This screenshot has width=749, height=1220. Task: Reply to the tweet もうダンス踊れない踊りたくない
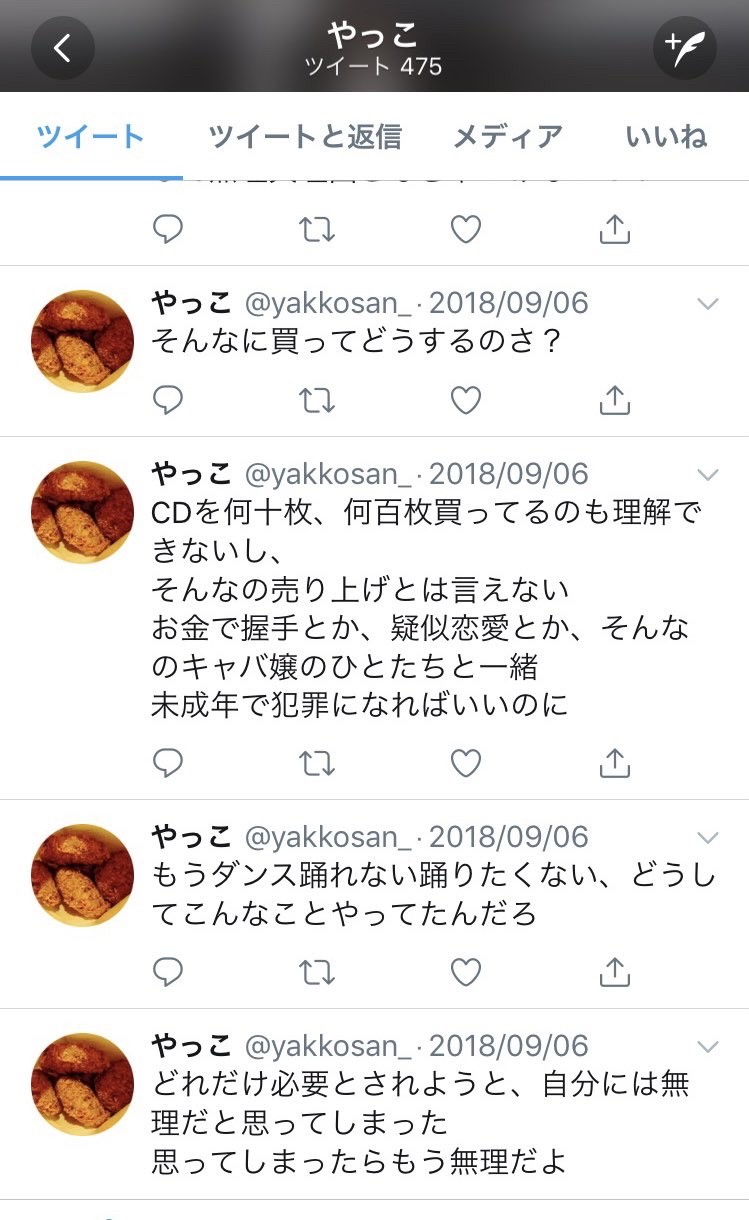pos(168,971)
